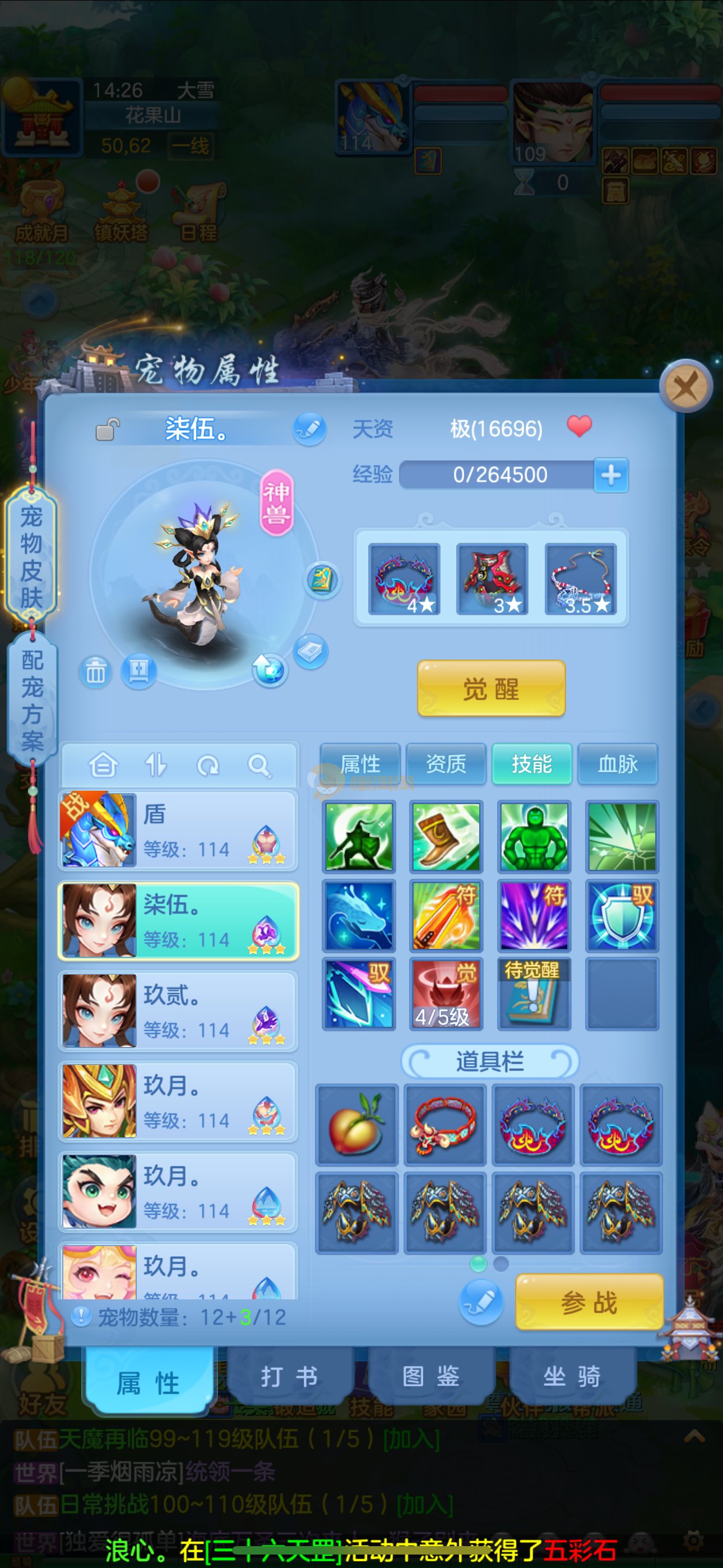This screenshot has width=723, height=1568.
Task: Switch to the 资质 tab
Action: 446,764
